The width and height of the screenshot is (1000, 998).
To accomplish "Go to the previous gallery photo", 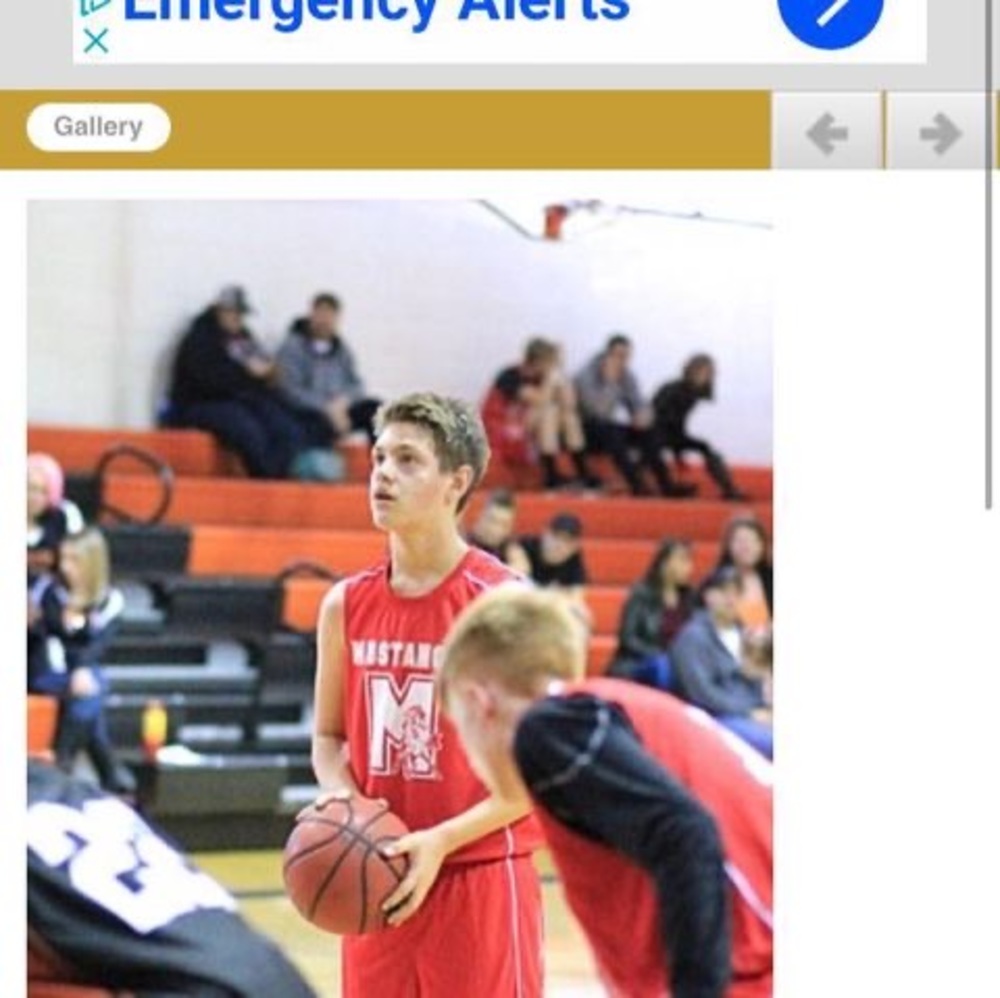I will coord(827,132).
